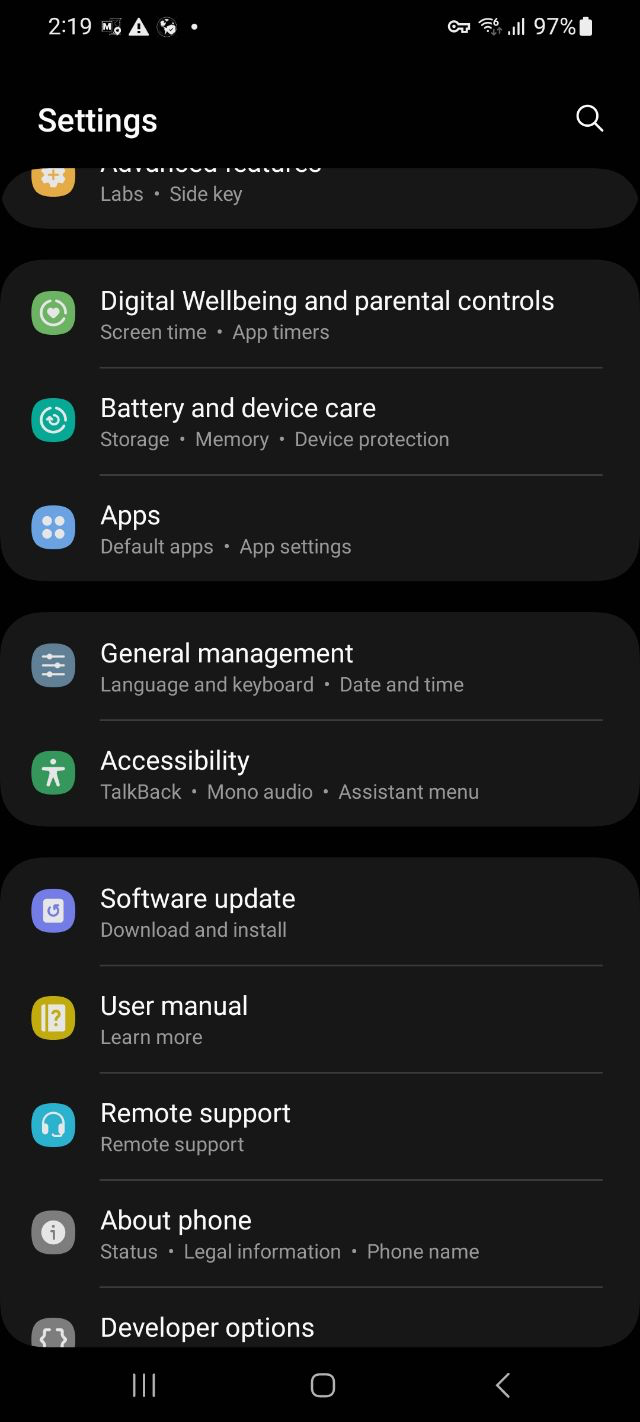Tap the system back button

(503, 1385)
